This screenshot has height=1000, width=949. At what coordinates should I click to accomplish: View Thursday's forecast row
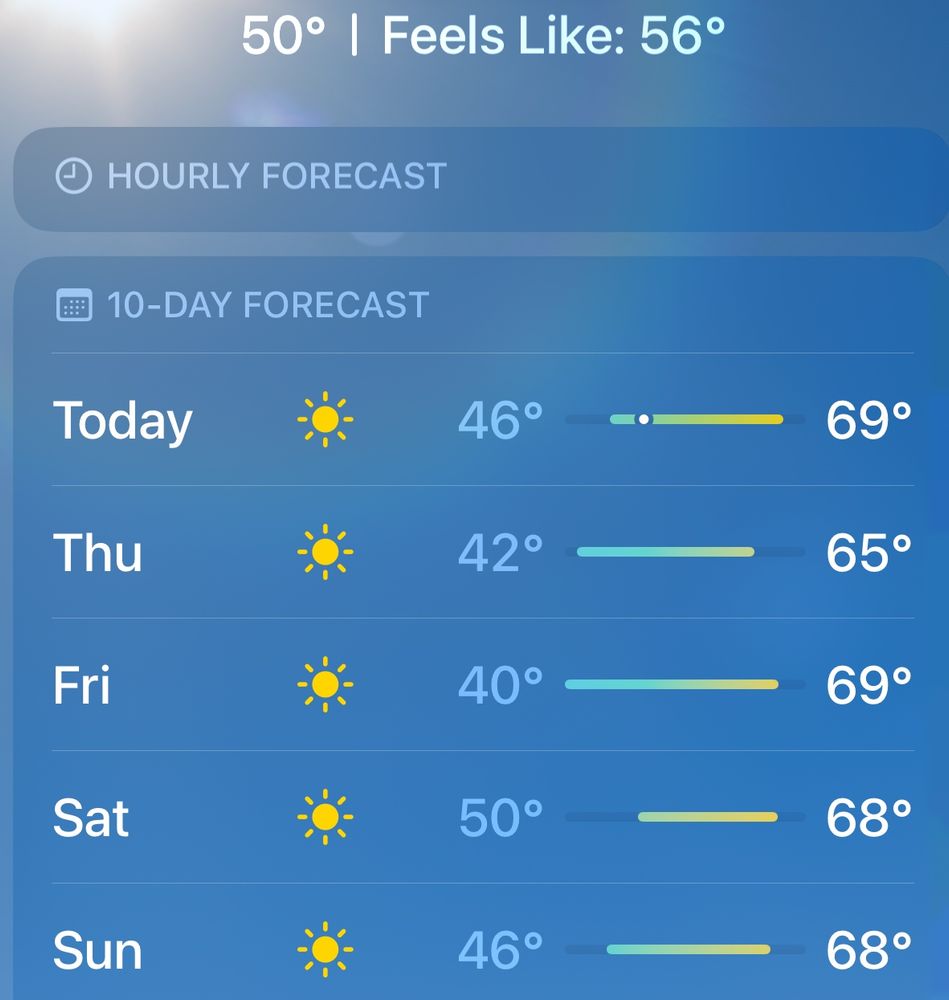click(x=480, y=552)
